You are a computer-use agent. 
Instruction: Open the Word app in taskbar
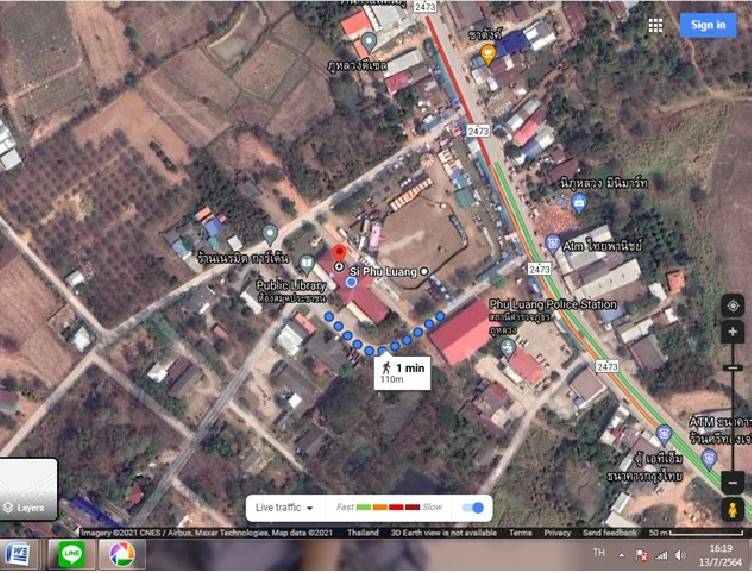[17, 554]
